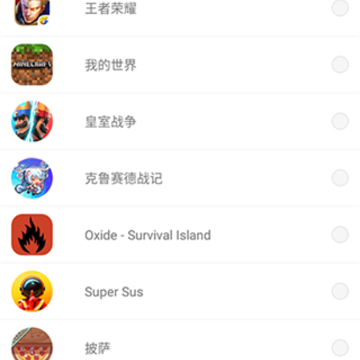The height and width of the screenshot is (360, 360).
Task: Select the radio button for 王者荣耀
Action: click(340, 8)
